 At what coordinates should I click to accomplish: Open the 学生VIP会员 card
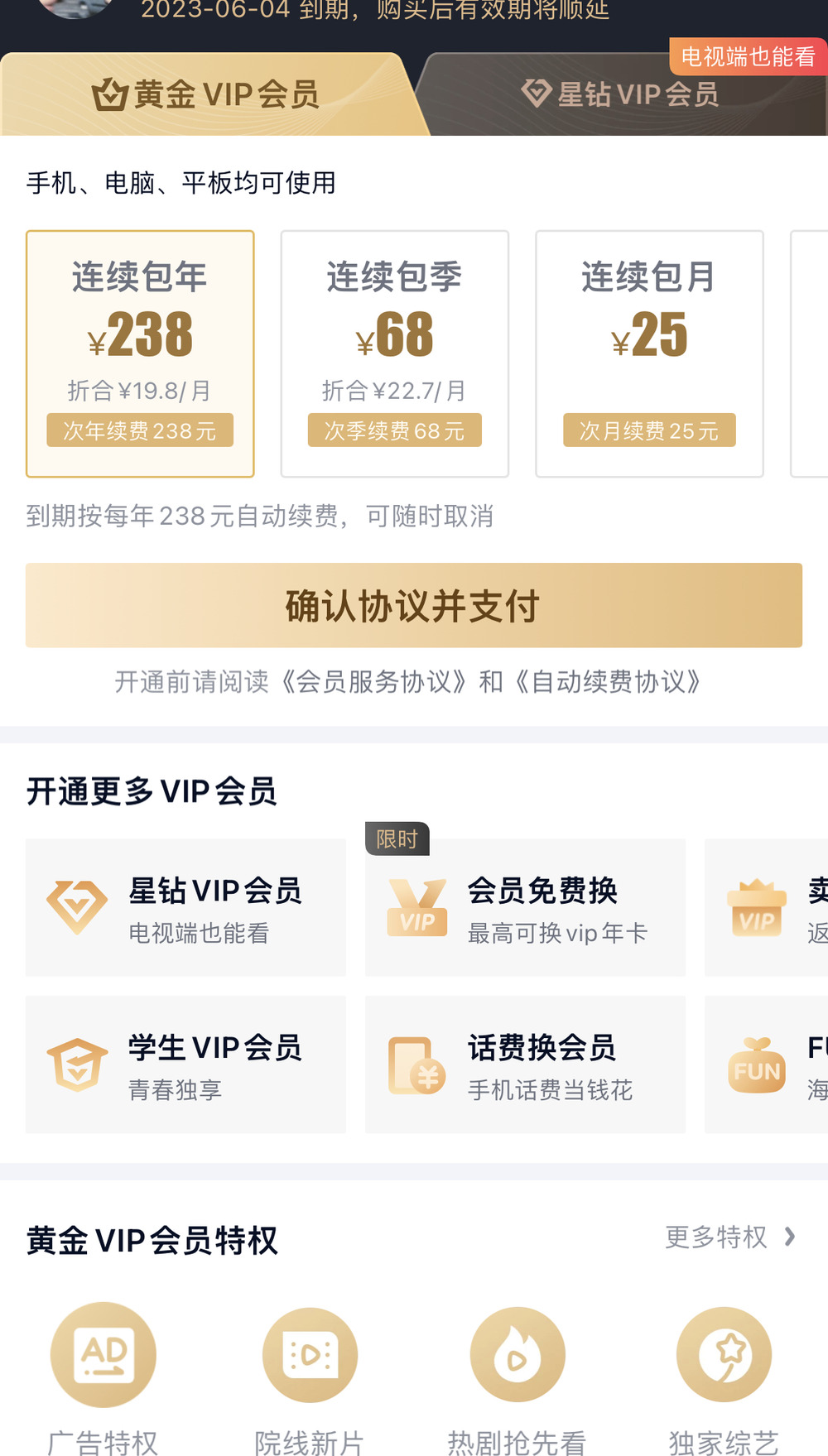[x=185, y=1064]
